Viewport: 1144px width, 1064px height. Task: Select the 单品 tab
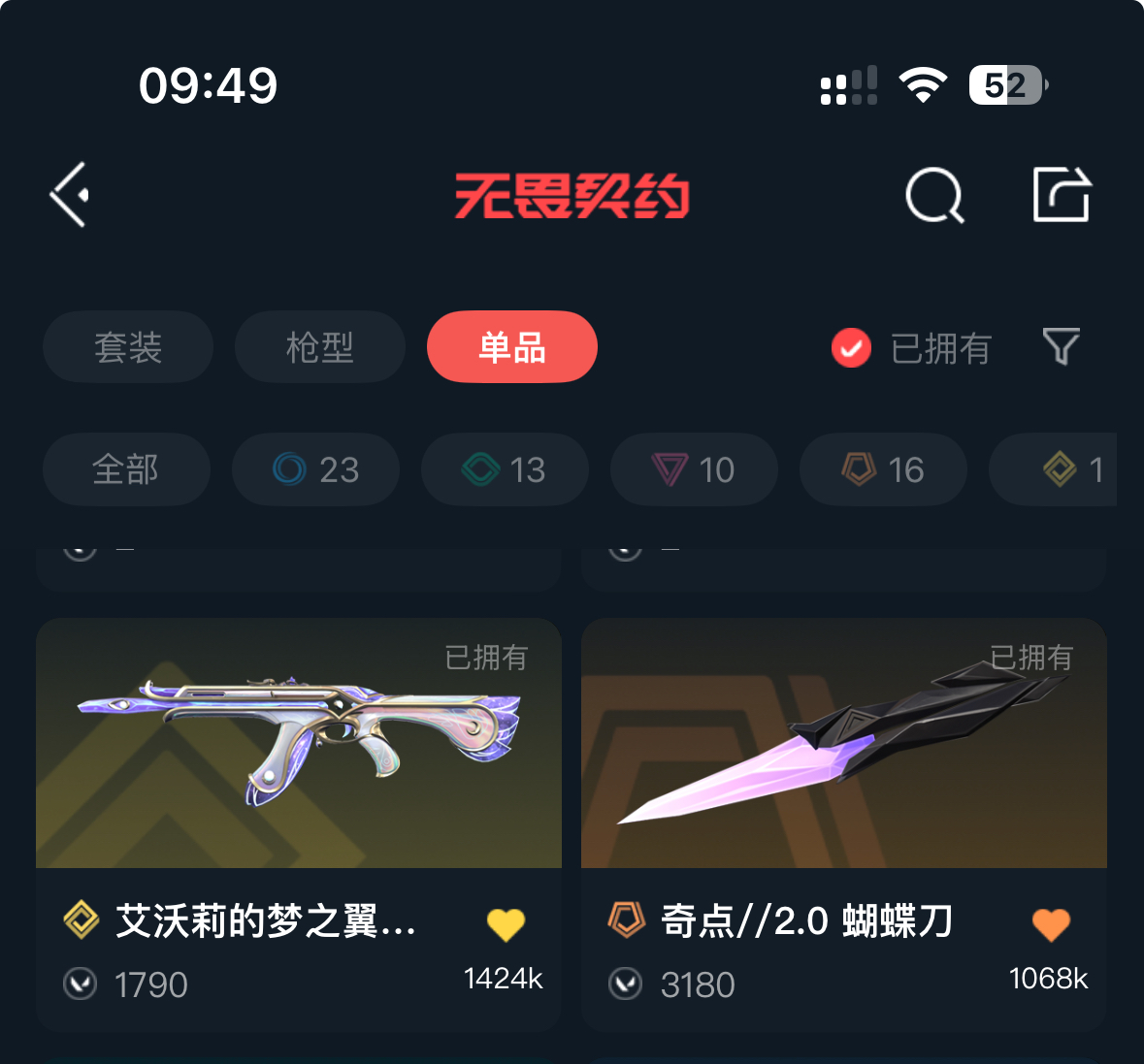coord(512,347)
